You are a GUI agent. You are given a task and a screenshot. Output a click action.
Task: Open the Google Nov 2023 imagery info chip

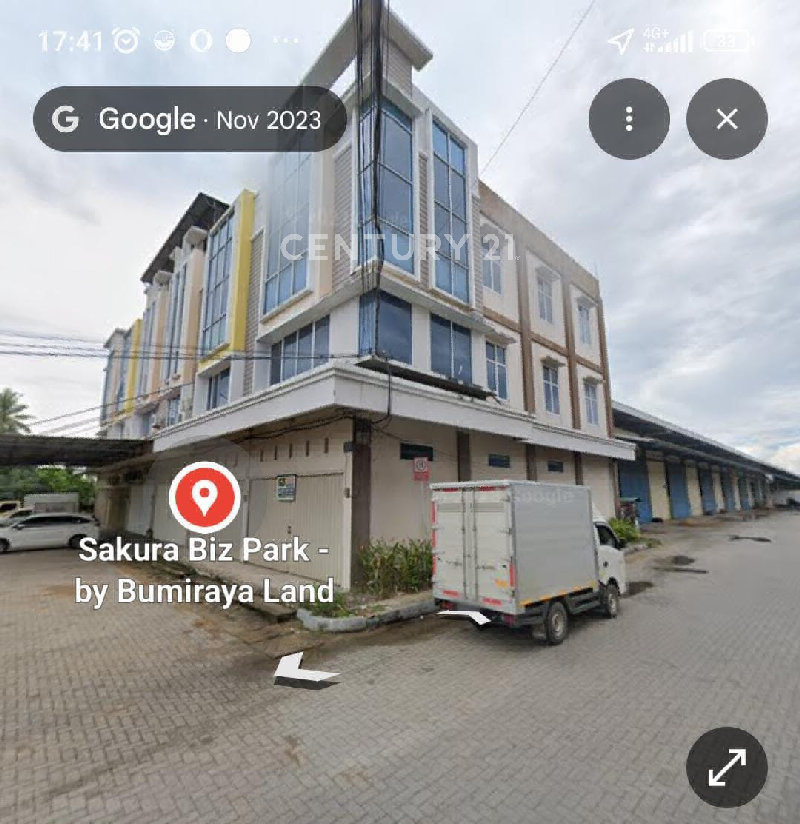point(190,119)
